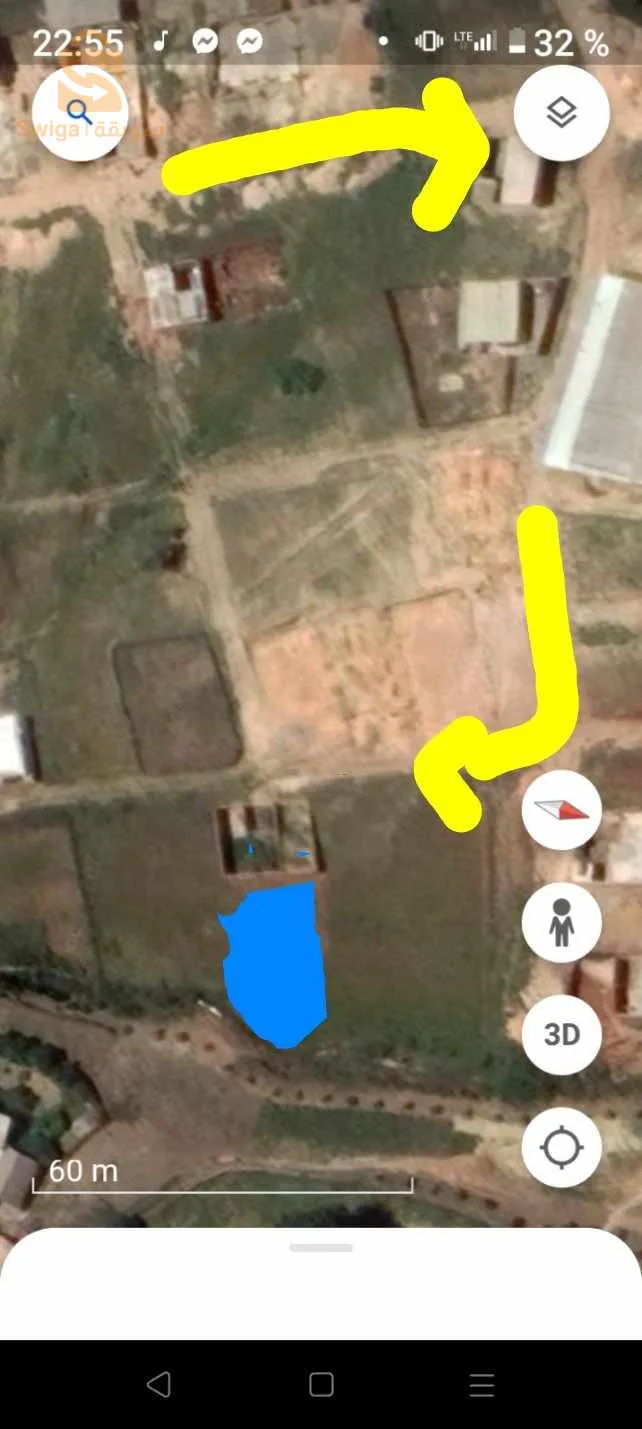Go back with system back button
The width and height of the screenshot is (642, 1429).
tap(159, 1384)
